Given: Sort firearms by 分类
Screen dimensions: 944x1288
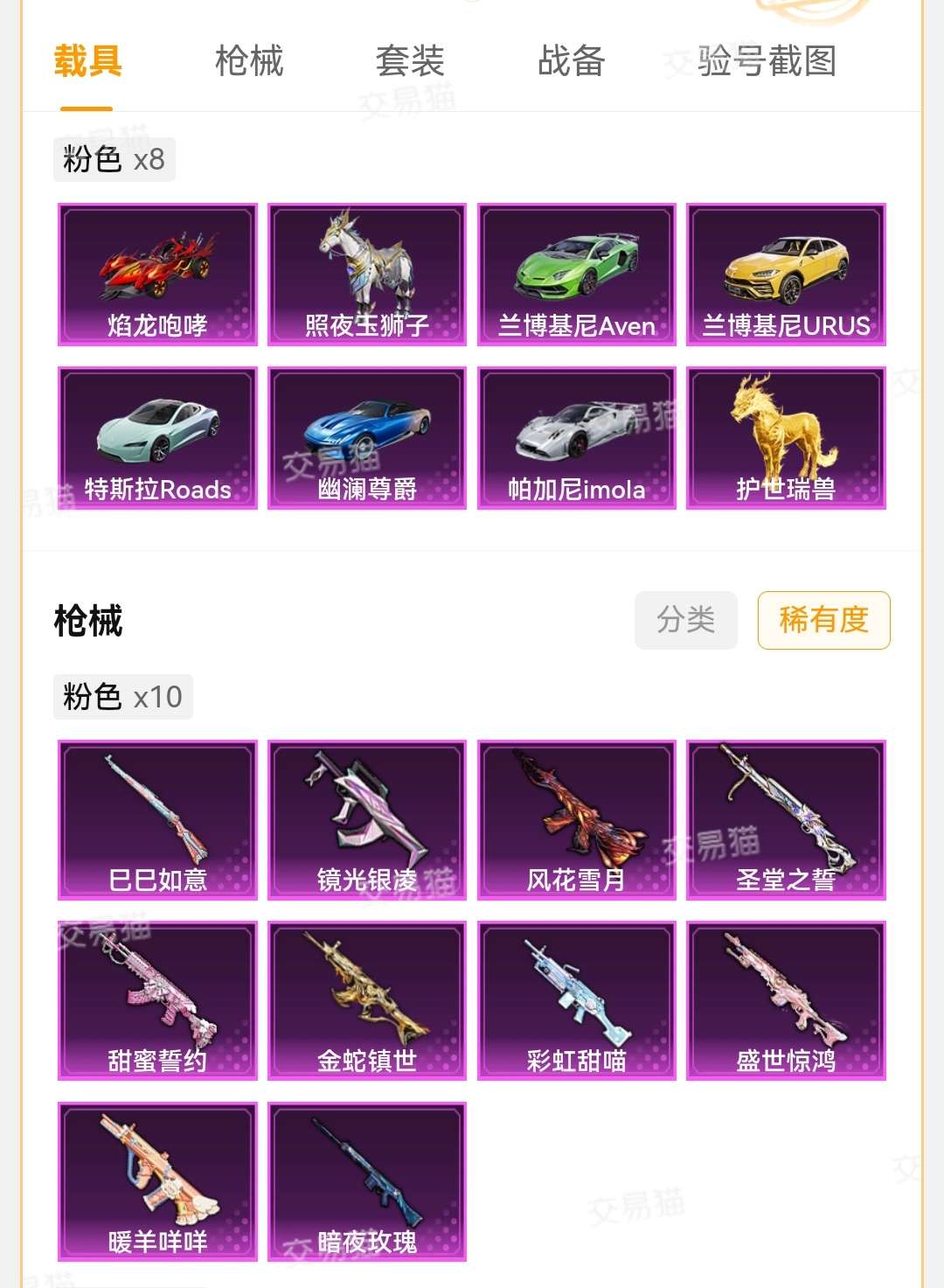Looking at the screenshot, I should 686,620.
